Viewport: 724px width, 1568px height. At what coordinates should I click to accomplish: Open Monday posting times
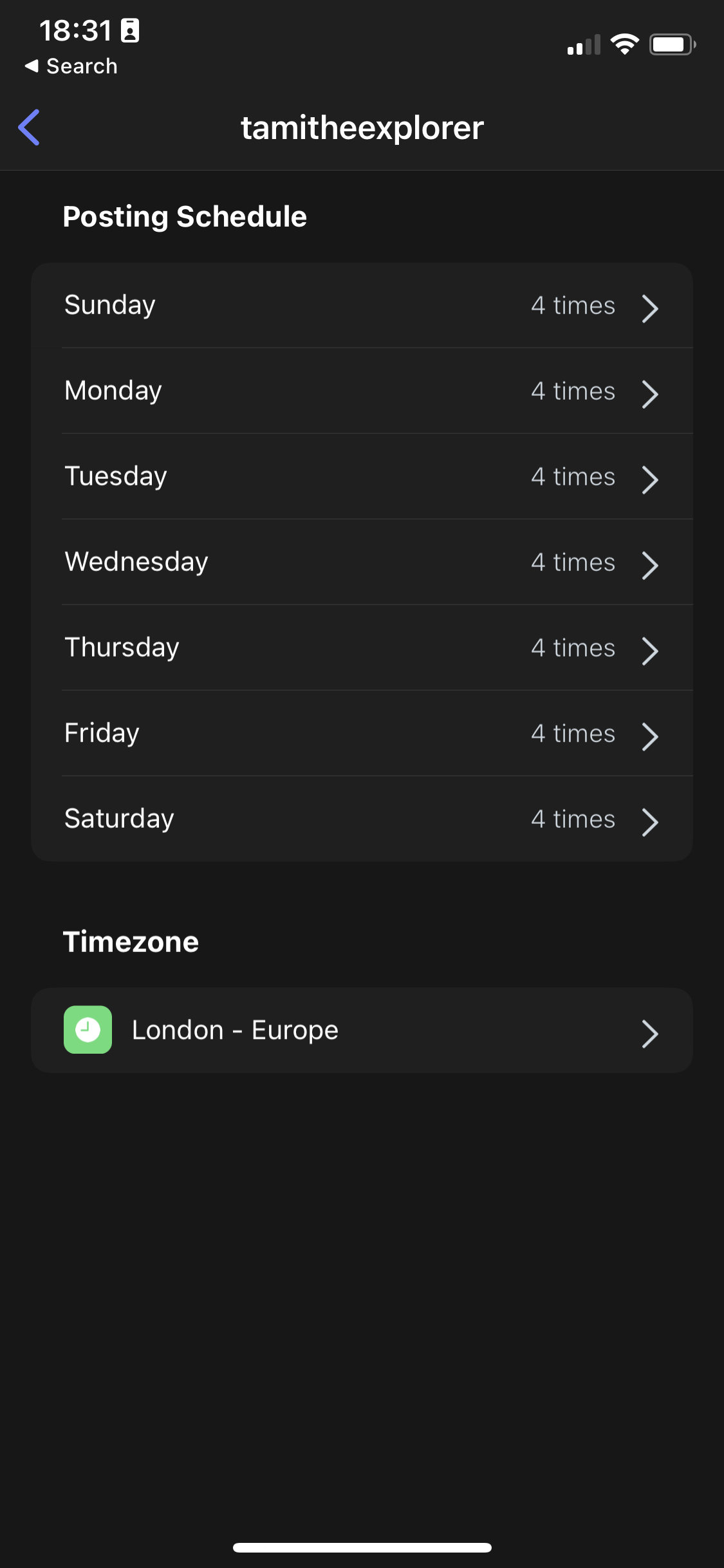[x=362, y=391]
